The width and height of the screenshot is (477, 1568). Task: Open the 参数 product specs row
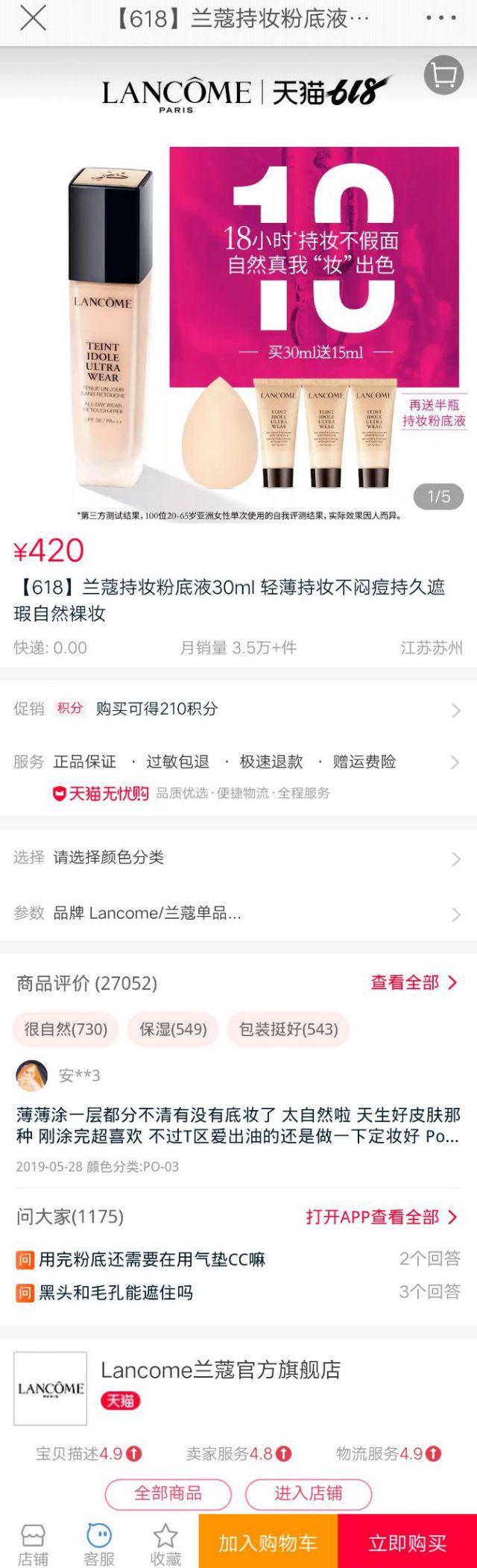tap(238, 914)
